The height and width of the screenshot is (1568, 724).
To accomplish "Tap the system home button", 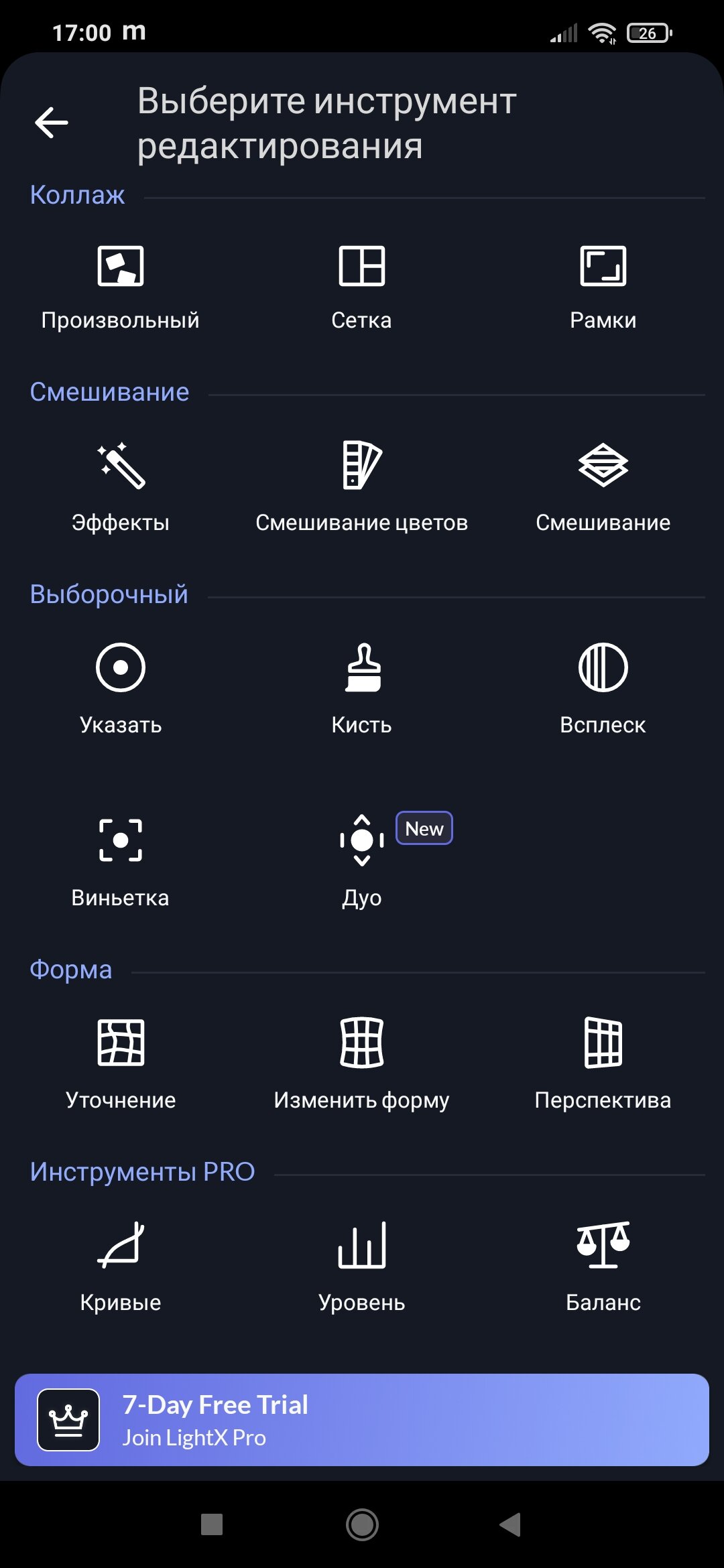I will click(x=362, y=1524).
